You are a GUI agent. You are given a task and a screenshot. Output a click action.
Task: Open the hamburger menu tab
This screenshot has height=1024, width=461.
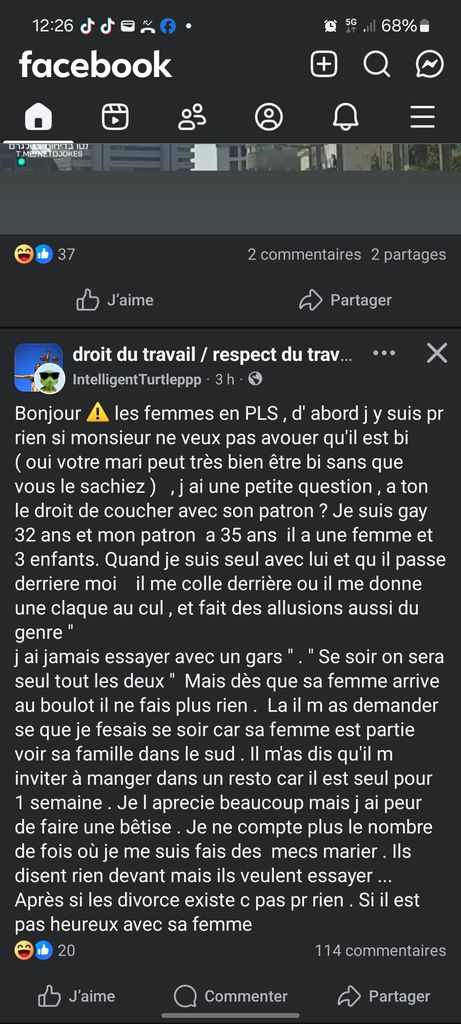(x=422, y=117)
